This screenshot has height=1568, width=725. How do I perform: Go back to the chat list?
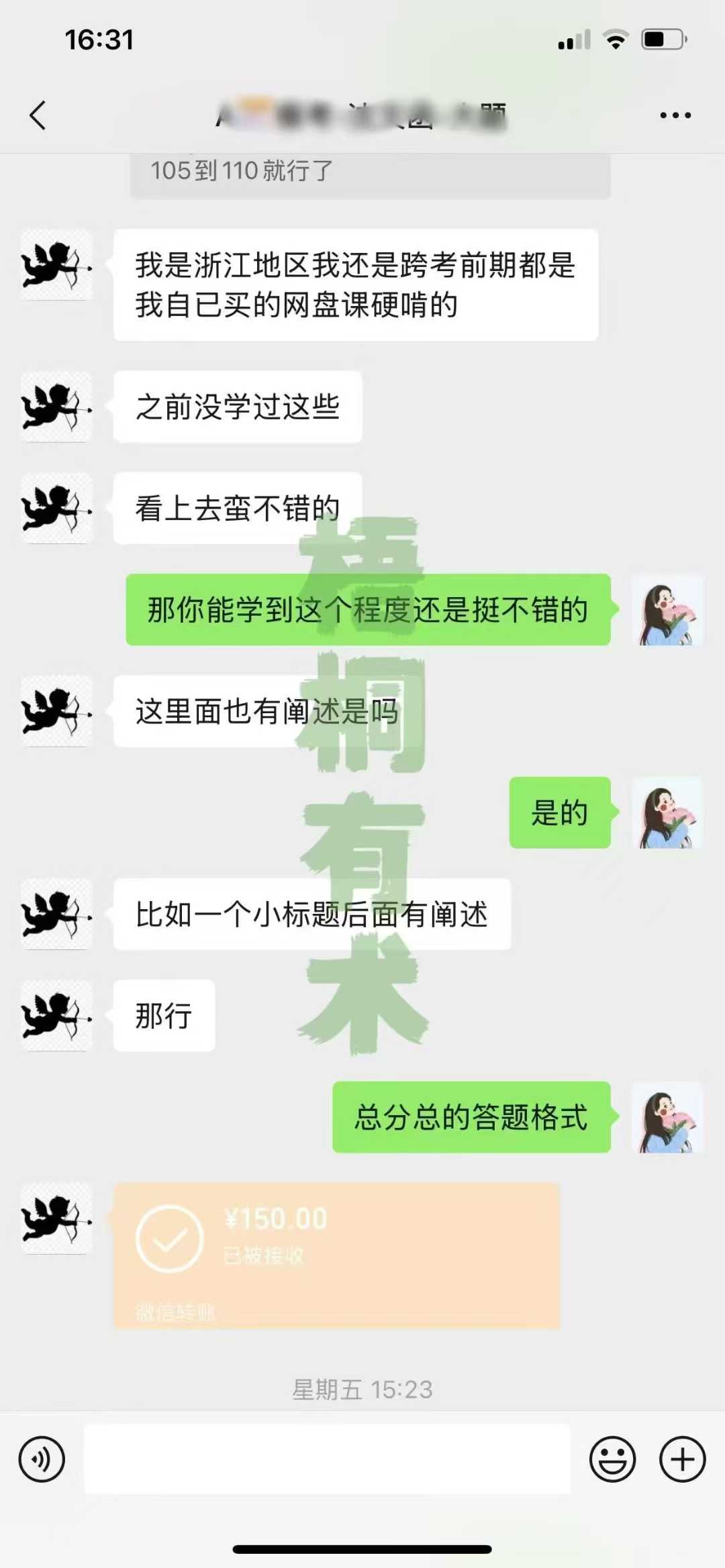(x=38, y=115)
